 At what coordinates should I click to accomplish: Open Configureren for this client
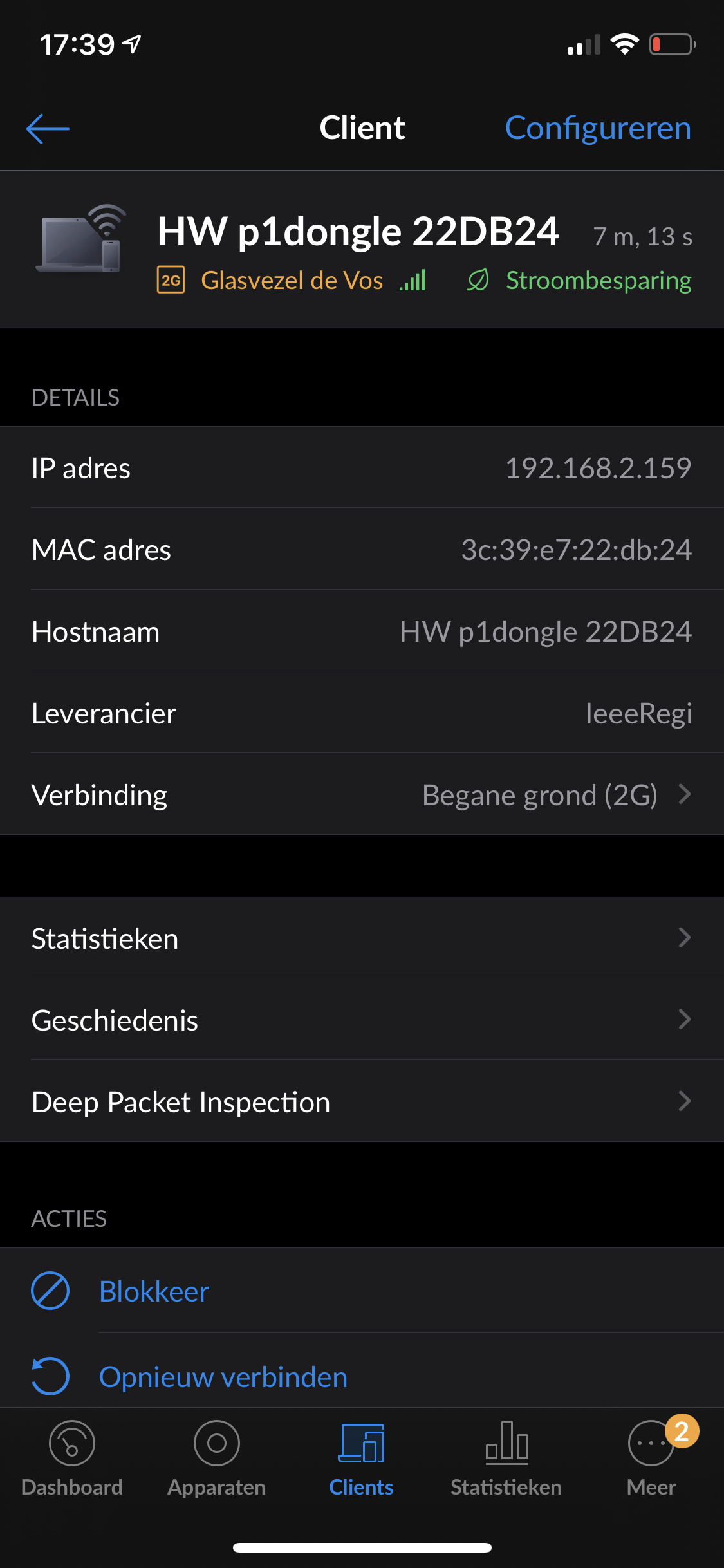pyautogui.click(x=597, y=128)
